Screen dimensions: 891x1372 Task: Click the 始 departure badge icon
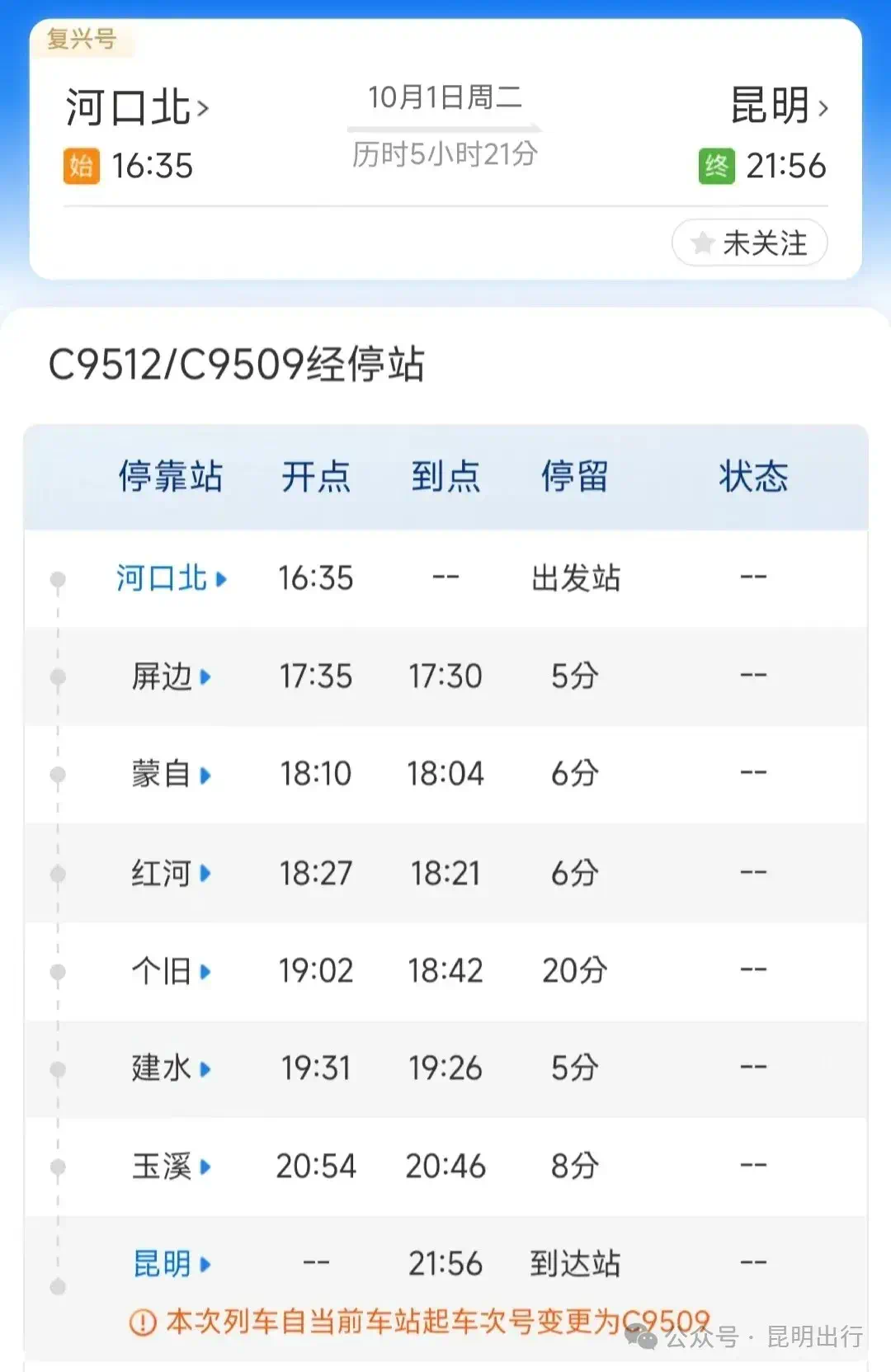[81, 165]
